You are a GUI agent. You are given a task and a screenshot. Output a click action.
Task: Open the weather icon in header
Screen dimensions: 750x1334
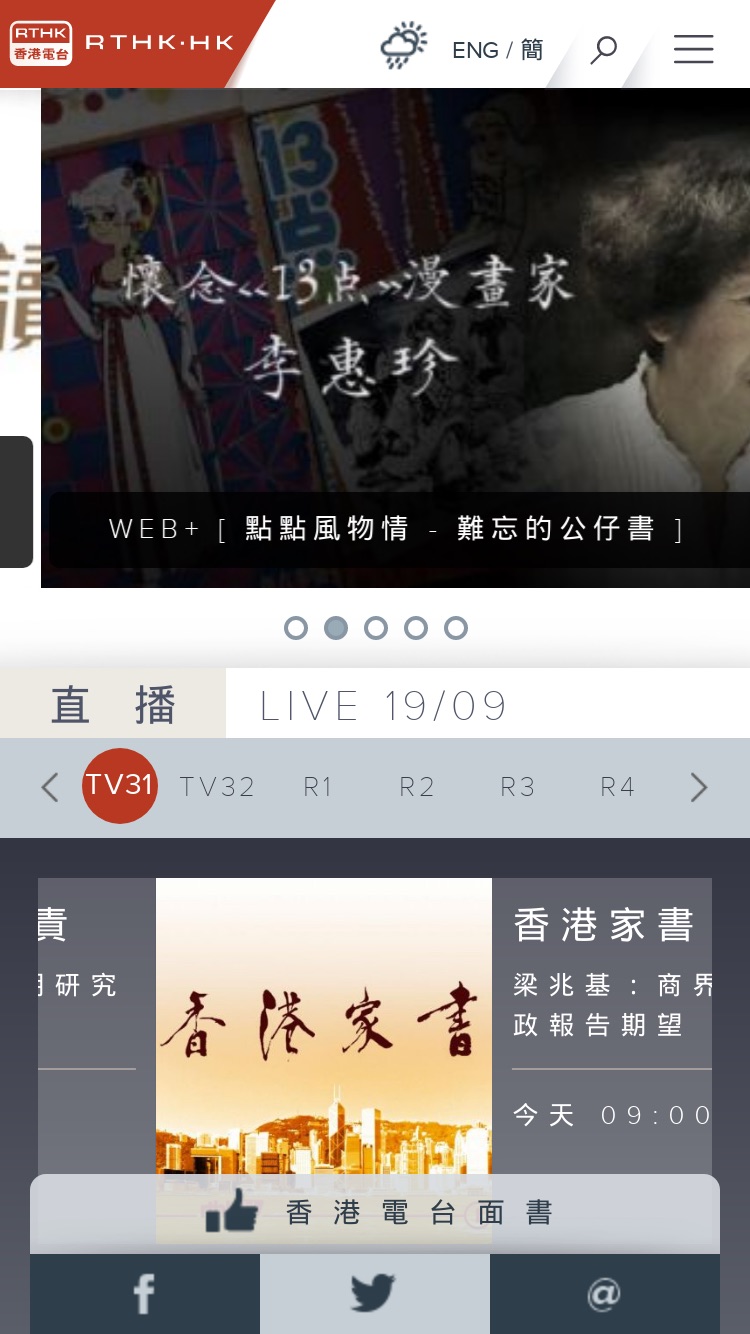point(403,47)
